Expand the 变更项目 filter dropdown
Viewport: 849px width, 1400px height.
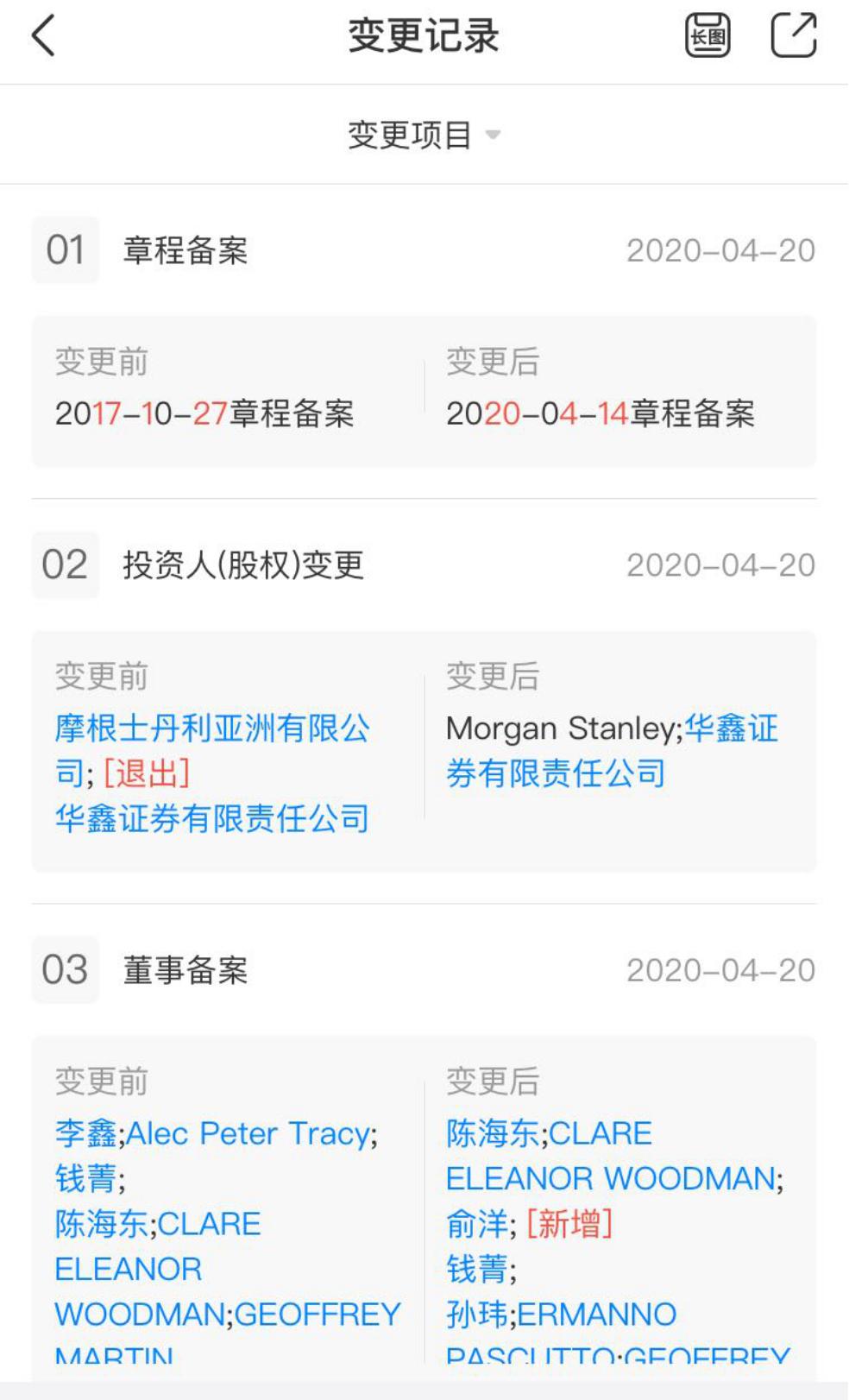pyautogui.click(x=423, y=135)
